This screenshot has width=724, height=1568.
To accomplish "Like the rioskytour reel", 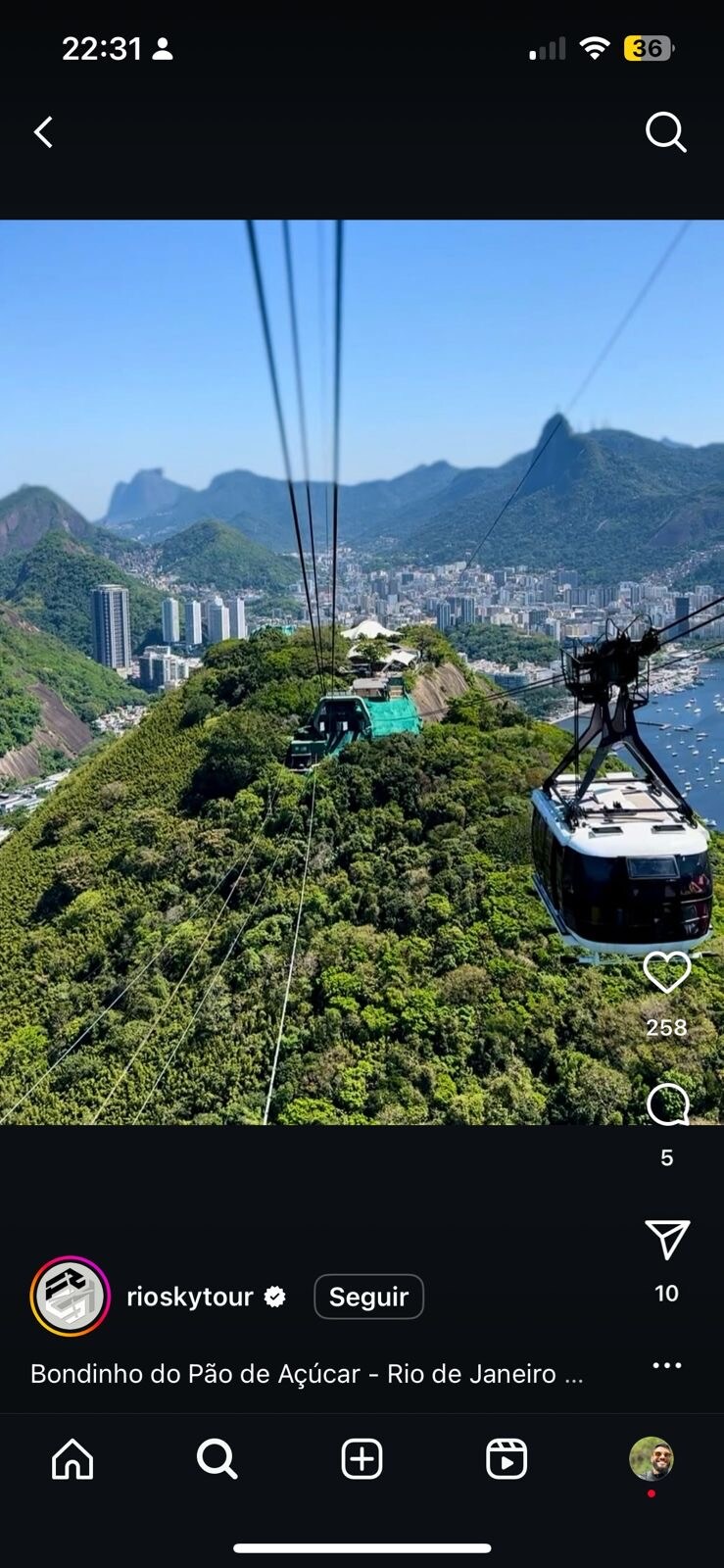I will point(667,973).
